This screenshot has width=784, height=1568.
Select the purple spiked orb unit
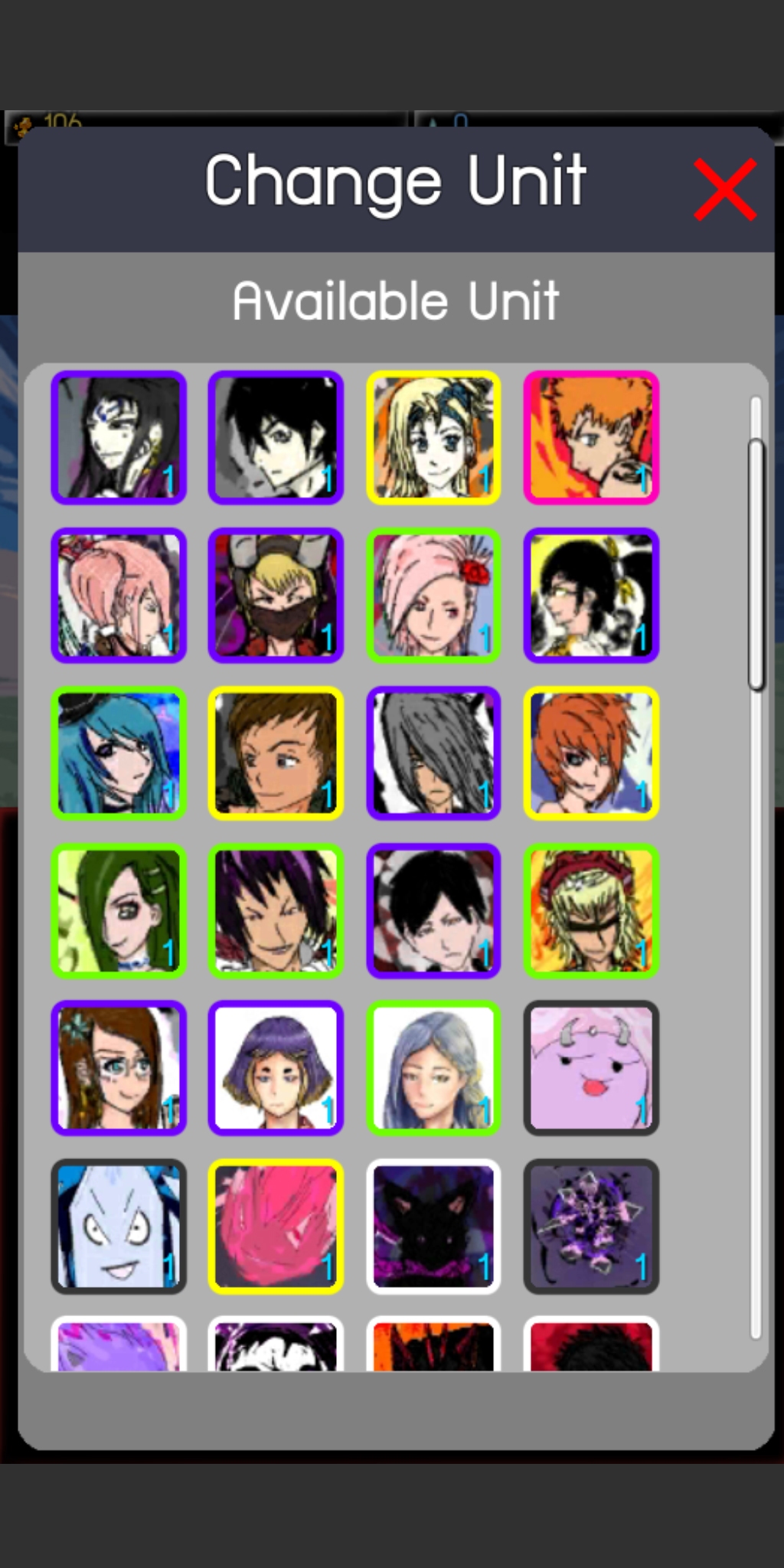591,1226
